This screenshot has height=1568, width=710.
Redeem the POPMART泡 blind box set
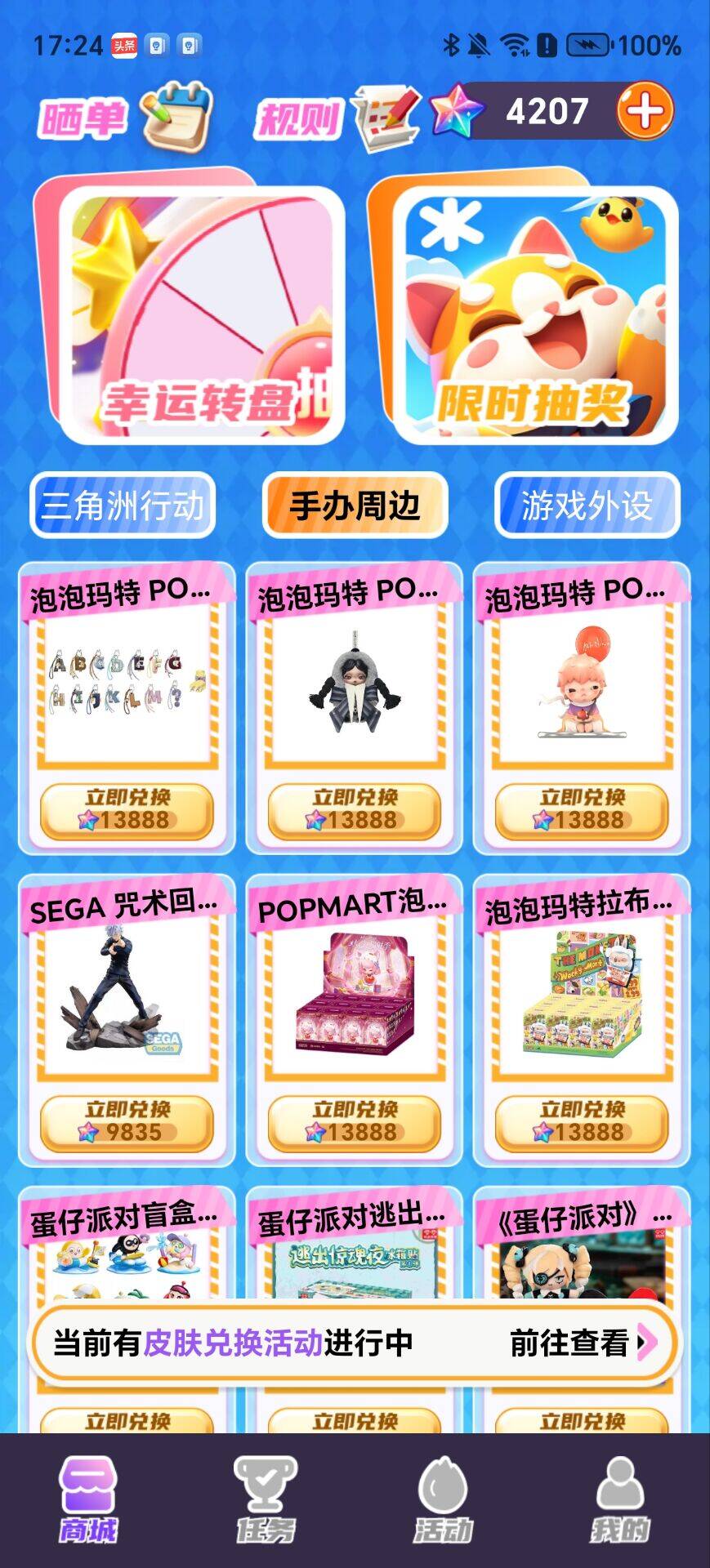355,1121
